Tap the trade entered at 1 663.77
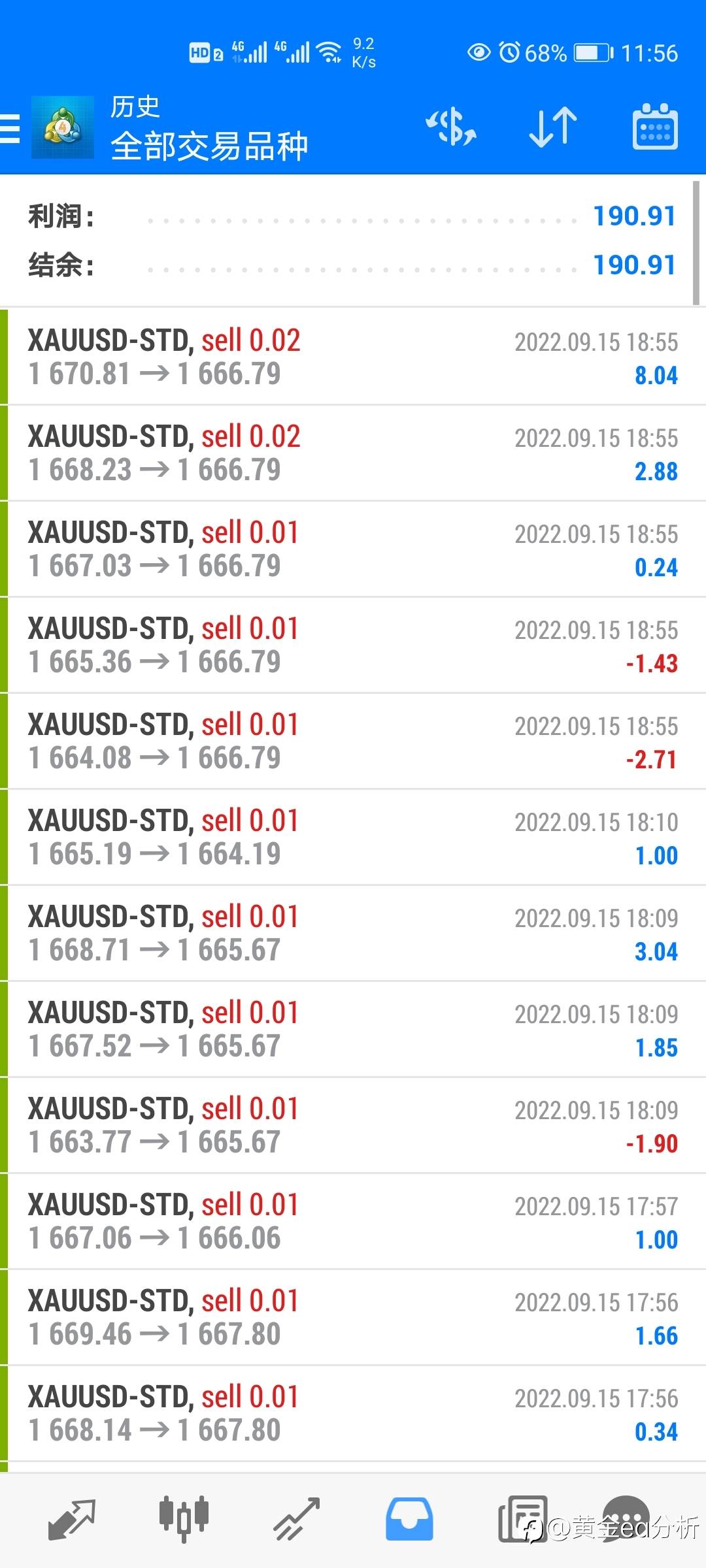 (353, 1125)
